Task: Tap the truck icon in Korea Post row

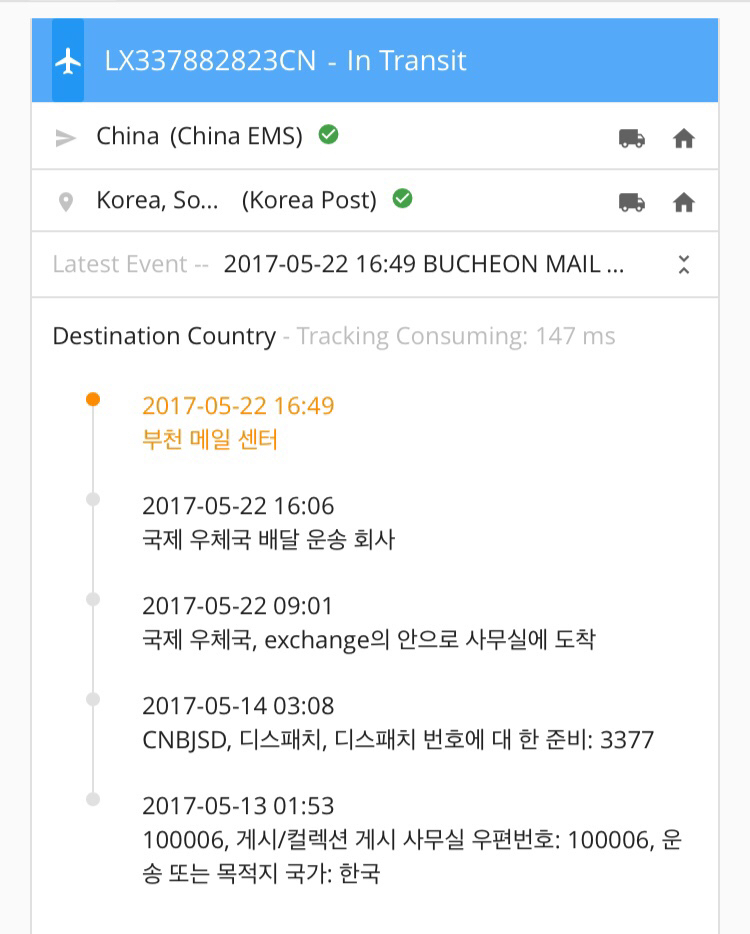Action: [632, 203]
